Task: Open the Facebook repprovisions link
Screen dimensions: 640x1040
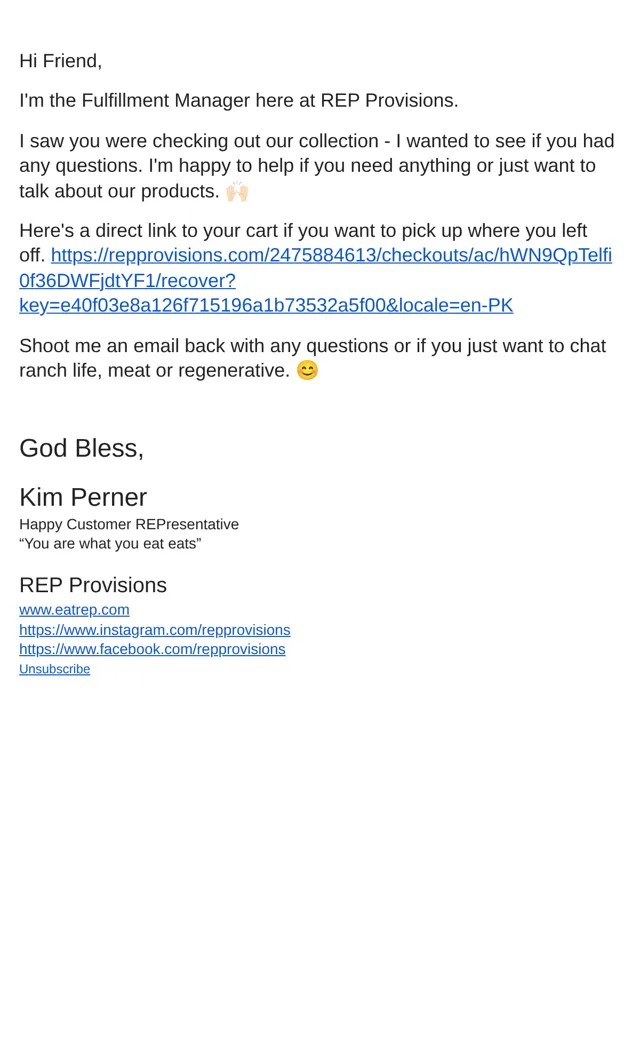Action: coord(153,649)
